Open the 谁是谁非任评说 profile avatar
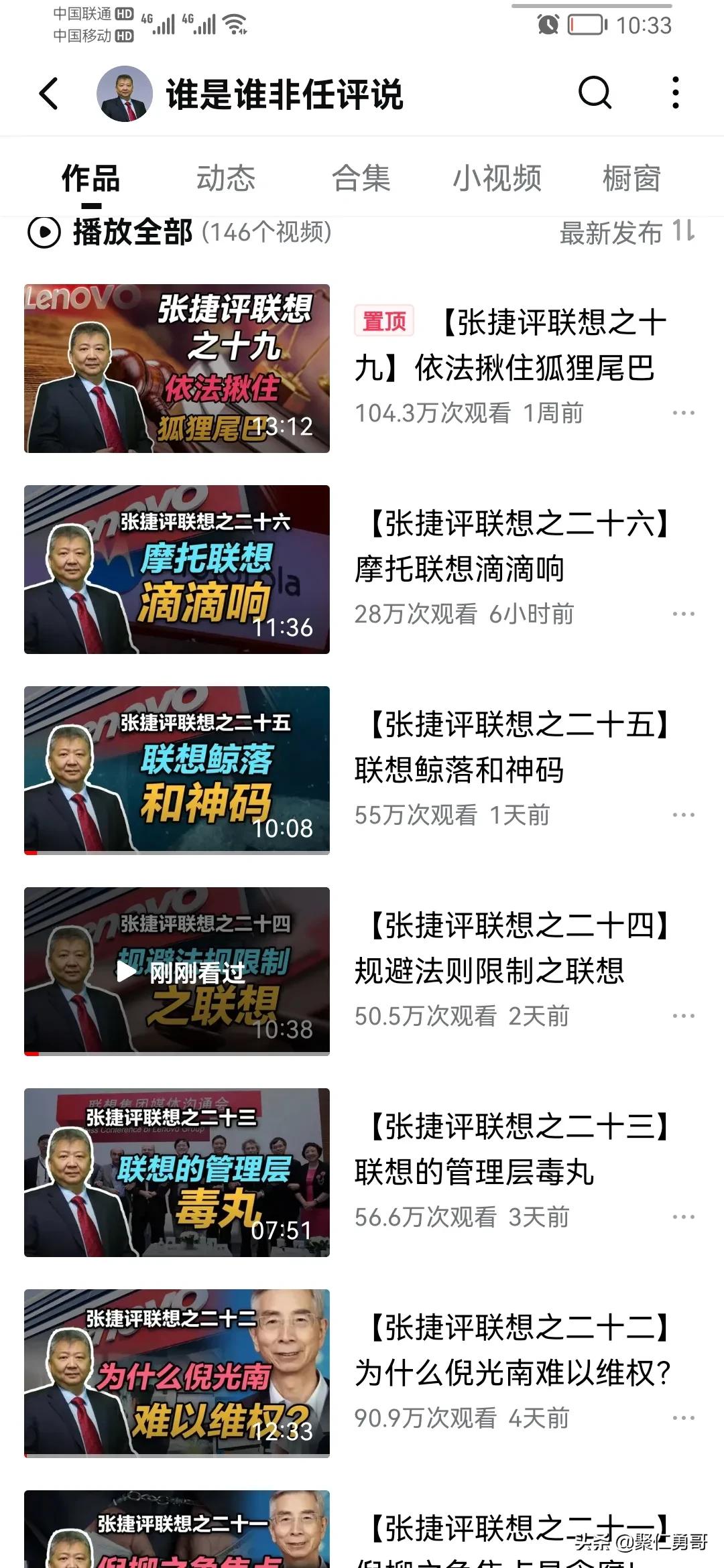 124,94
